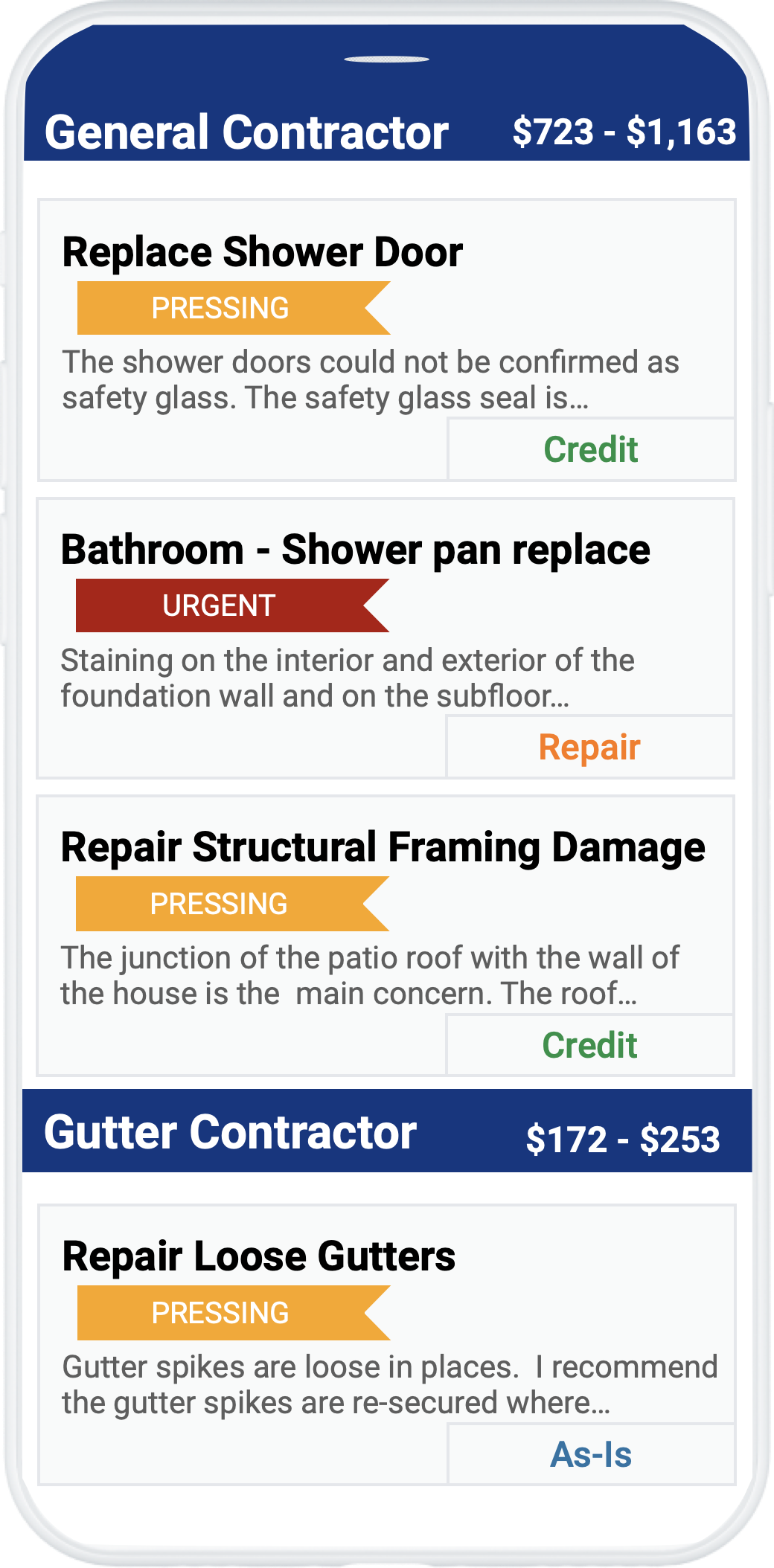Viewport: 774px width, 1568px height.
Task: Open the Replace Shower Door card
Action: (262, 252)
